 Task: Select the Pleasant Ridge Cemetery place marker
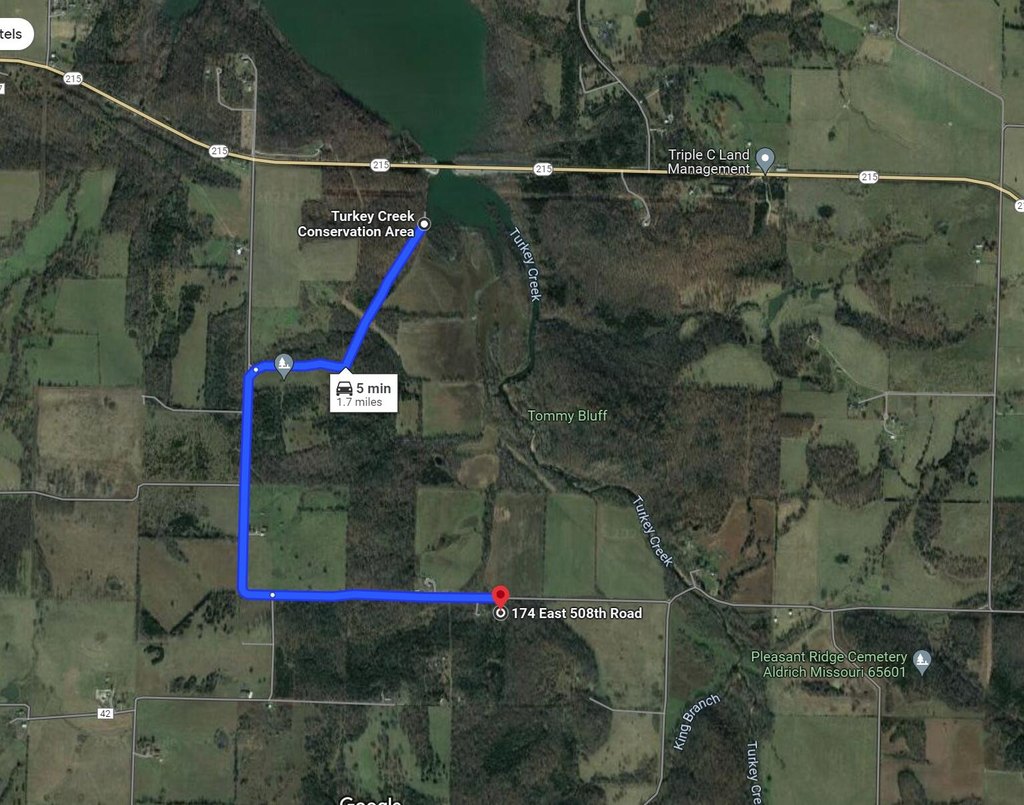922,659
